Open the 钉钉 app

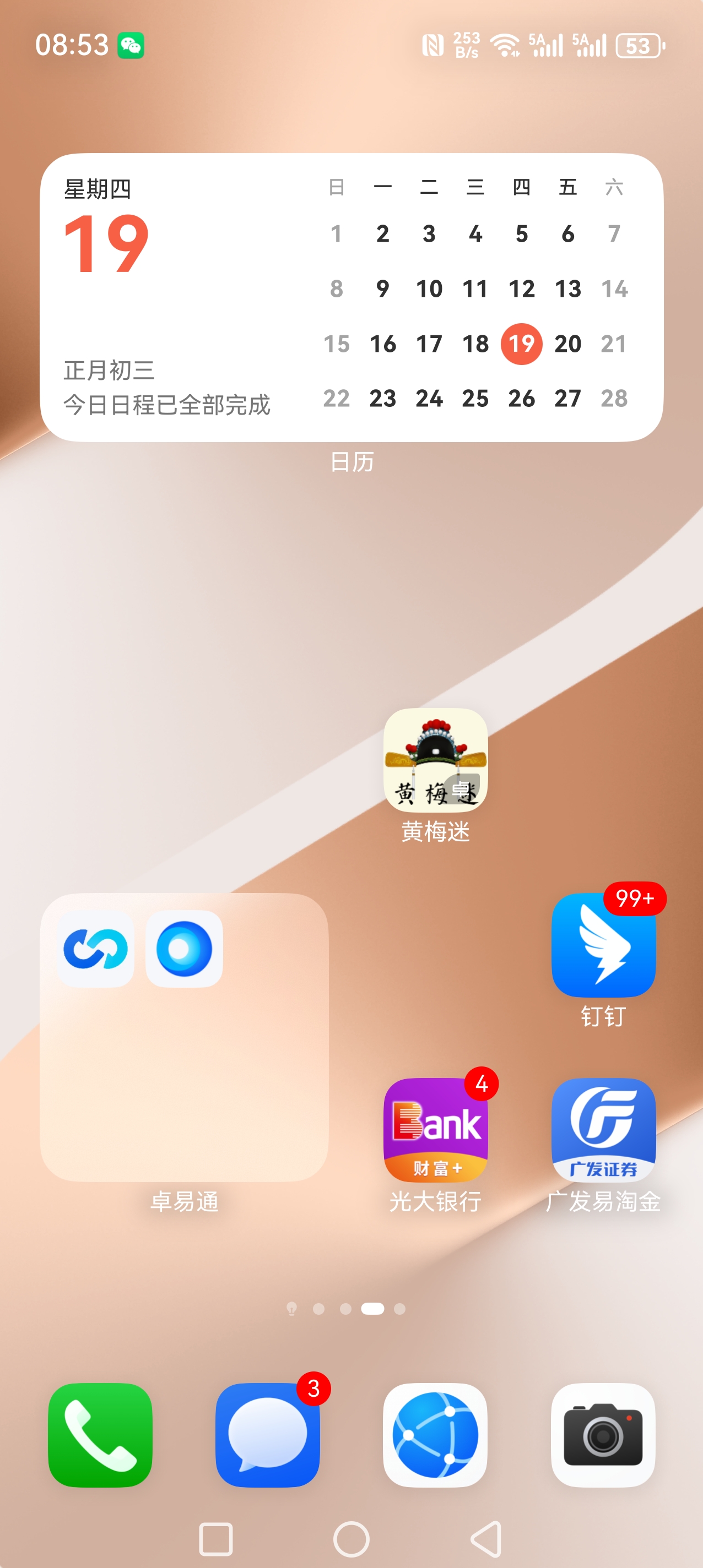pos(603,945)
